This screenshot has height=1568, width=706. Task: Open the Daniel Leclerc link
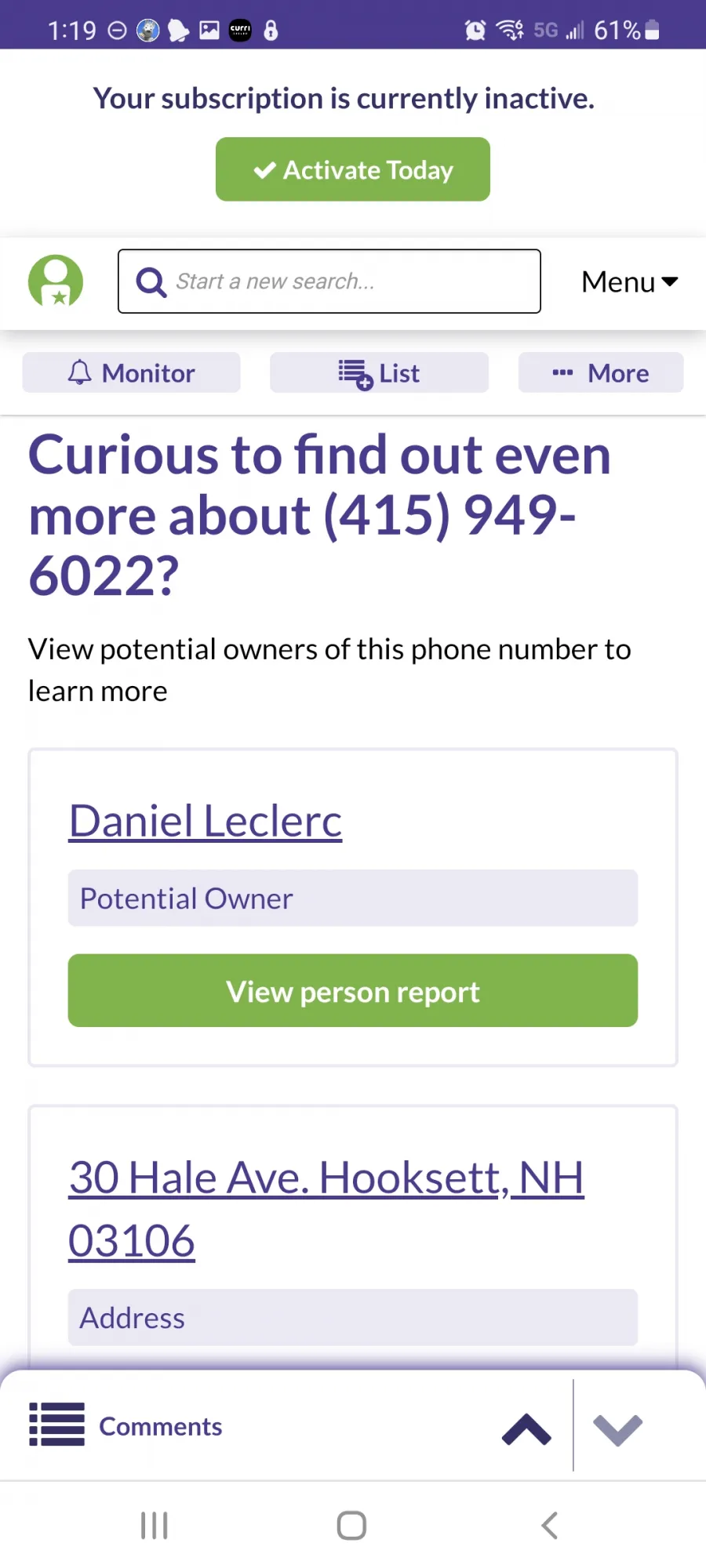(206, 821)
